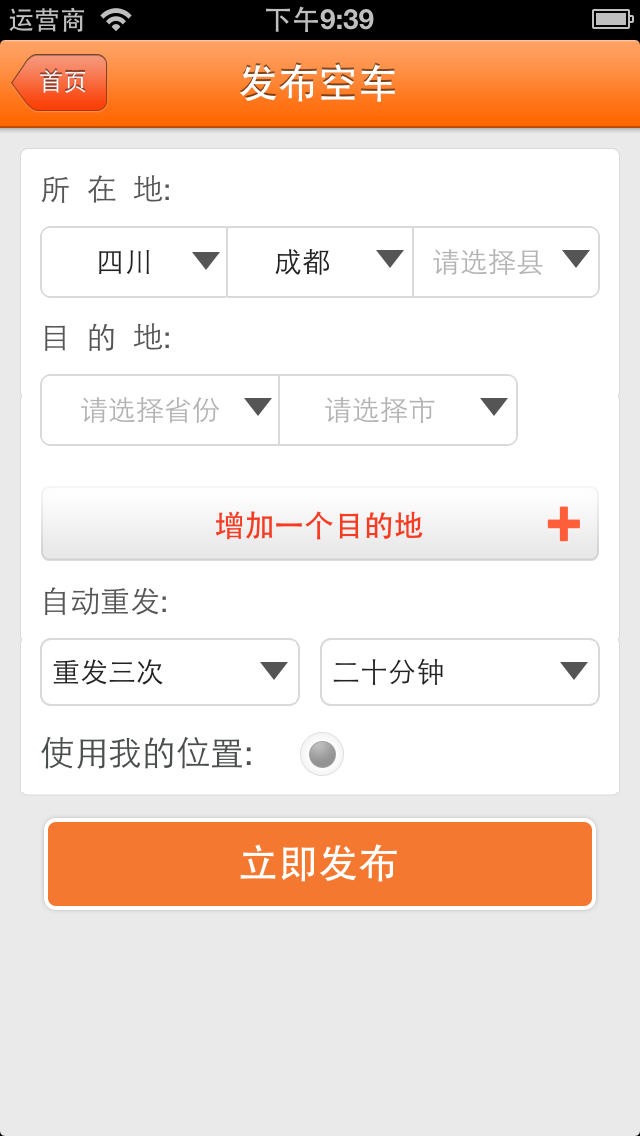Choose destination province 请选择省份
Image resolution: width=640 pixels, height=1136 pixels.
160,410
